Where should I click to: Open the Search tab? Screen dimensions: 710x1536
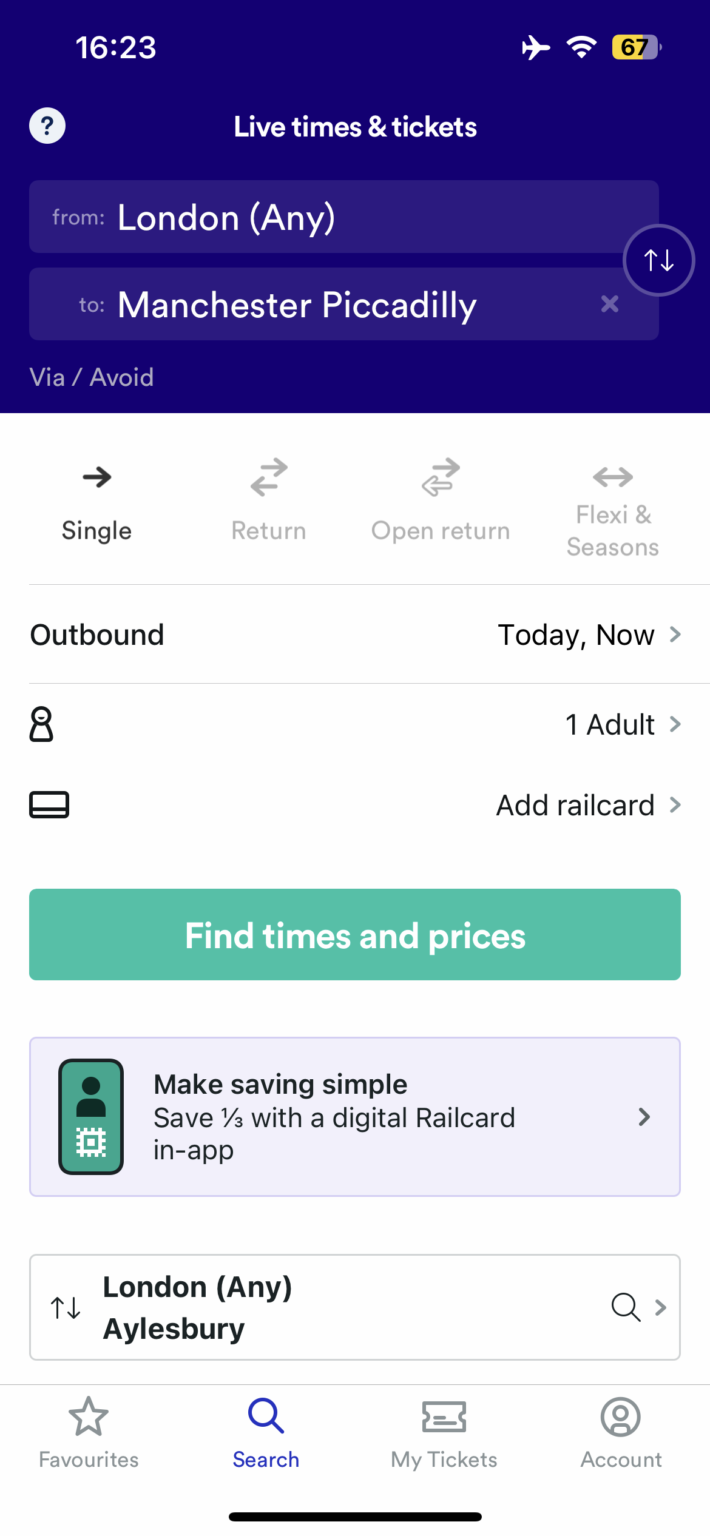pos(266,1433)
